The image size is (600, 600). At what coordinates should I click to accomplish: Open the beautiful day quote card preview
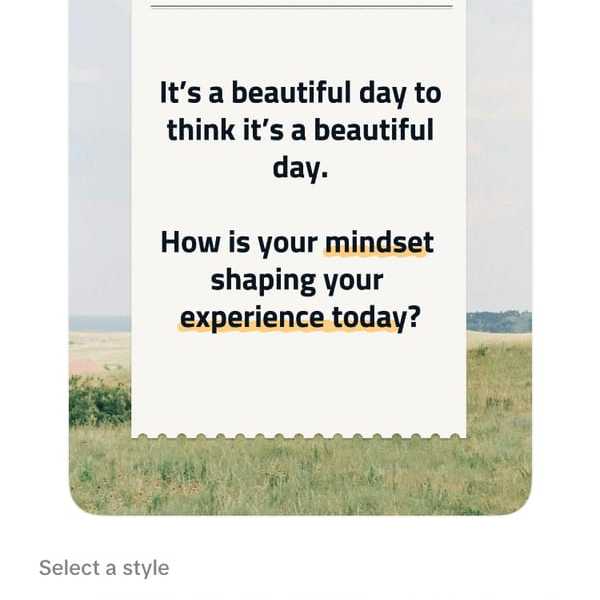point(299,220)
